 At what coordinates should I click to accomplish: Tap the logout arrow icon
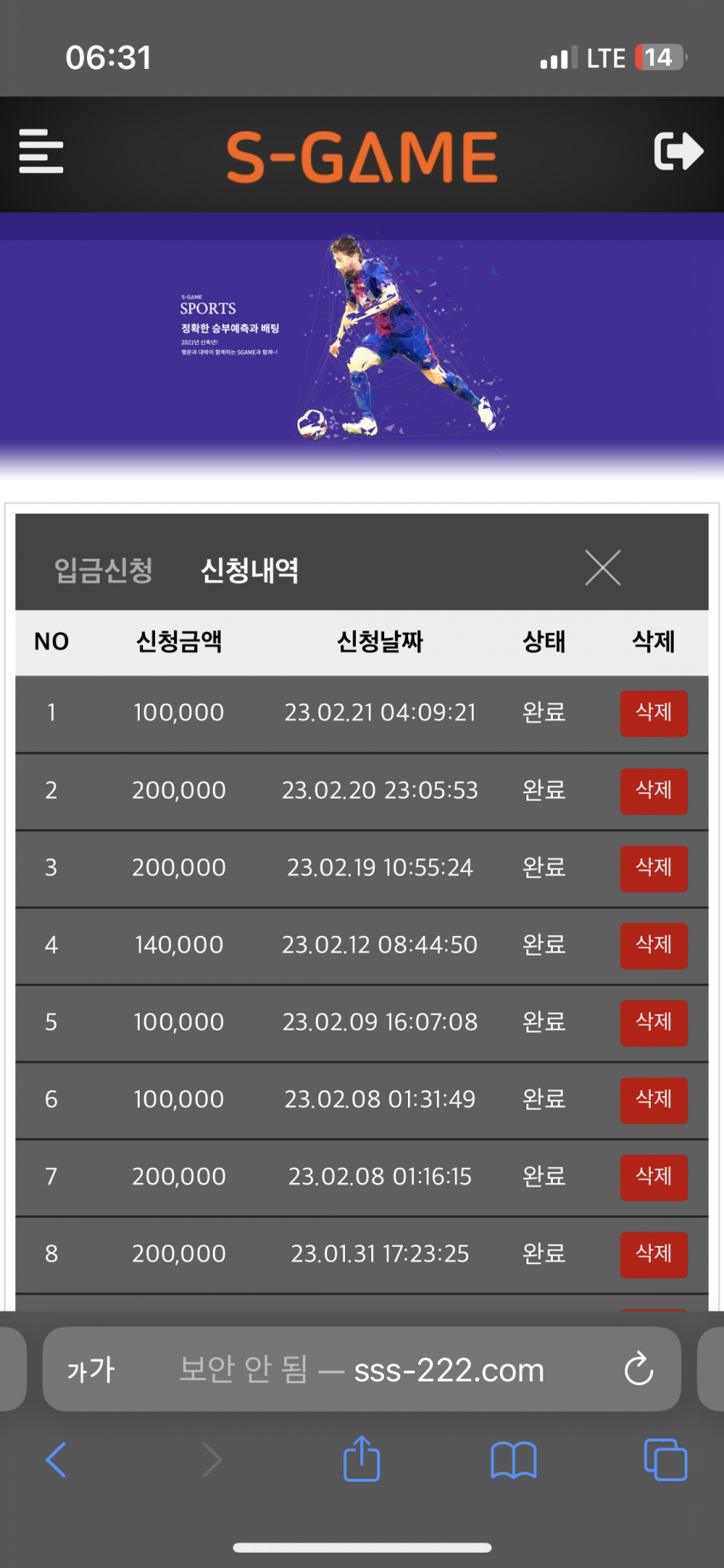[x=678, y=152]
